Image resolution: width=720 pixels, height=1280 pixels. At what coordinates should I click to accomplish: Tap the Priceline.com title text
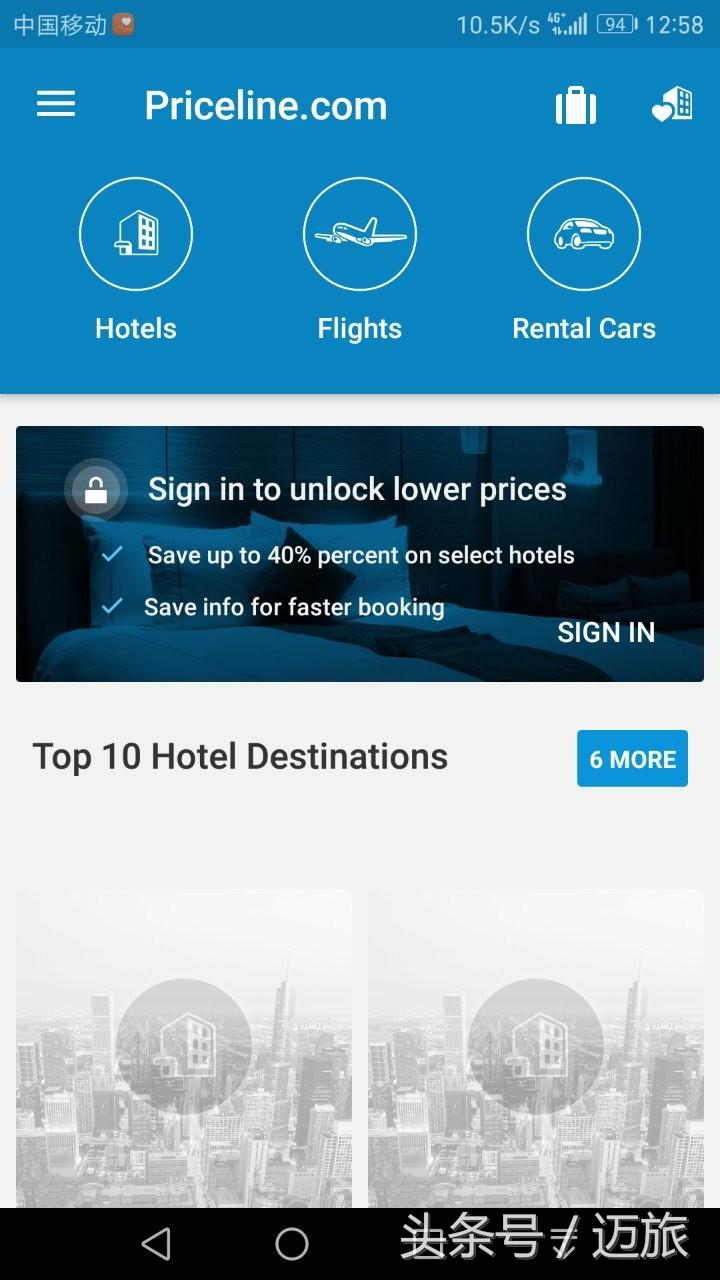[265, 105]
